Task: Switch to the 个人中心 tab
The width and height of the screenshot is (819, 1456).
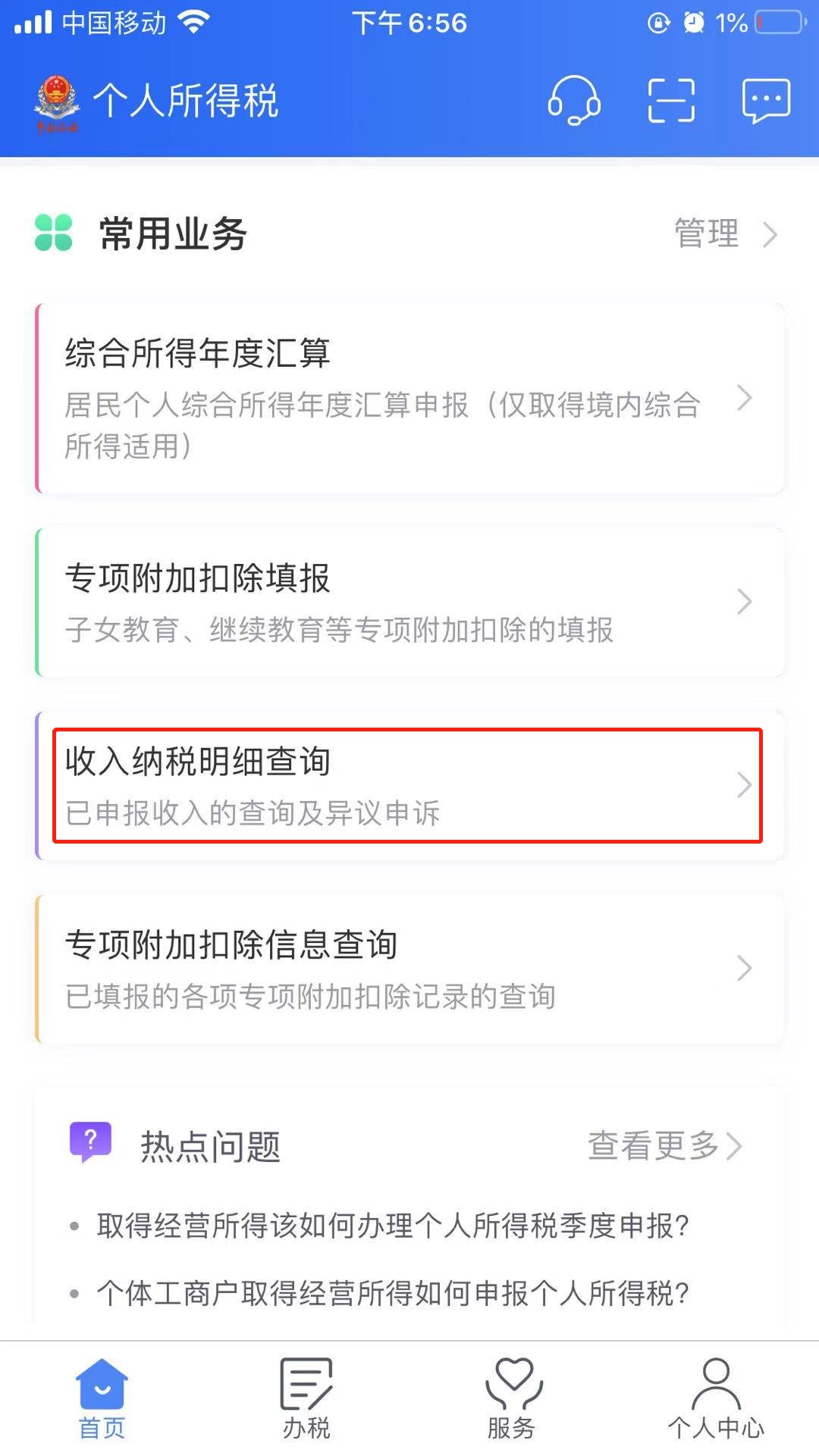Action: [716, 1398]
